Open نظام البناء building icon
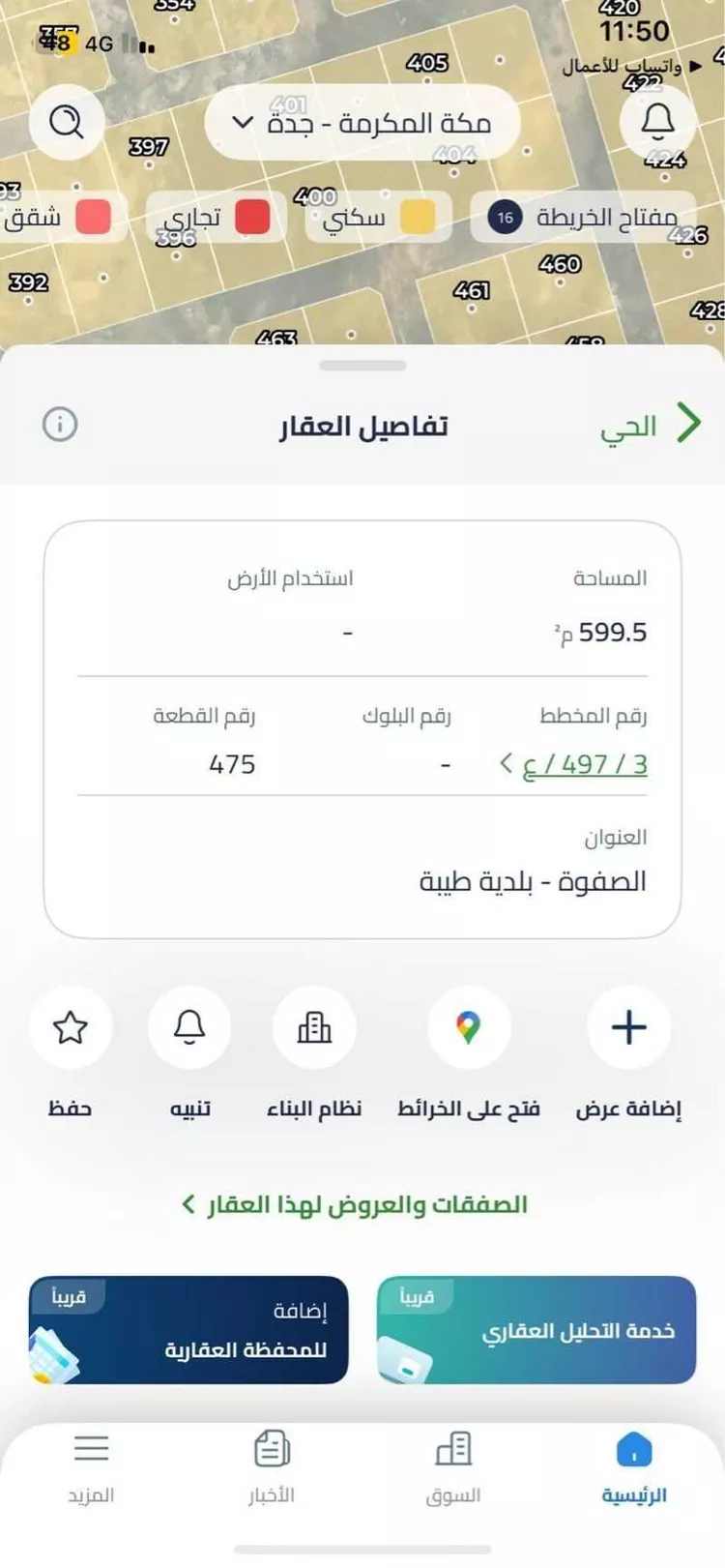Image resolution: width=725 pixels, height=1568 pixels. click(314, 1028)
